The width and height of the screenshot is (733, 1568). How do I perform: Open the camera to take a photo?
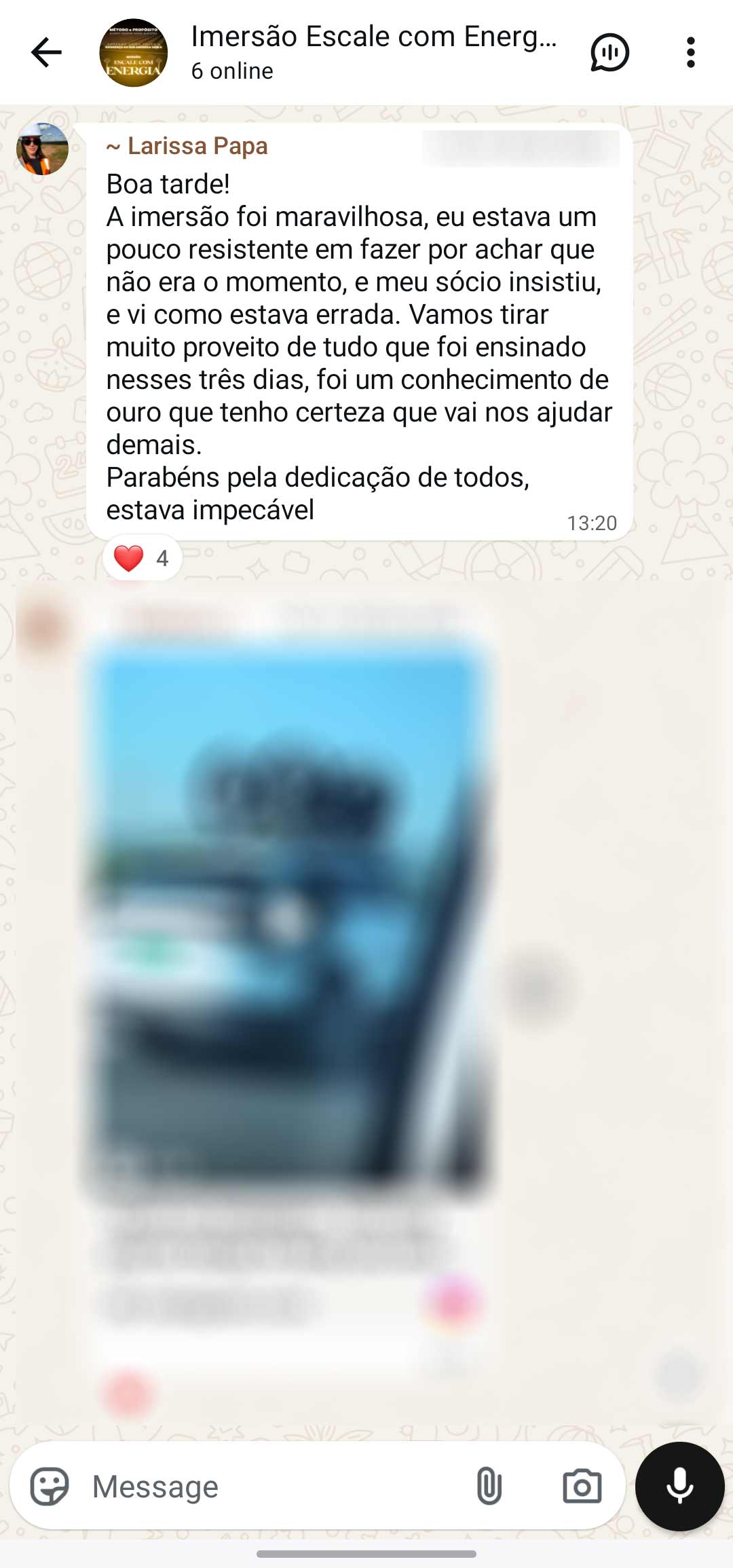[x=582, y=1486]
